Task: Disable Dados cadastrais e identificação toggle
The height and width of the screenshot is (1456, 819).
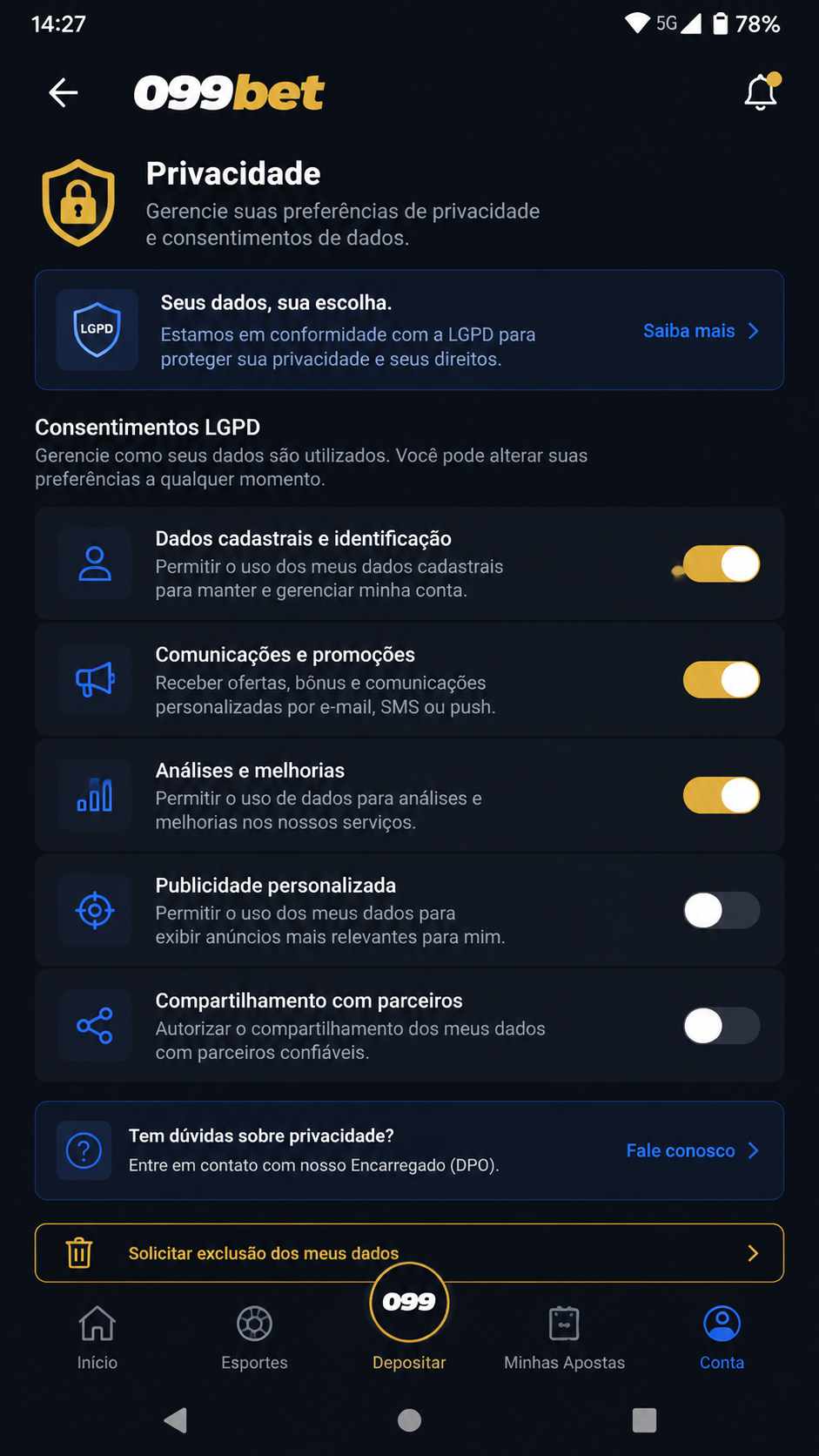Action: (x=722, y=564)
